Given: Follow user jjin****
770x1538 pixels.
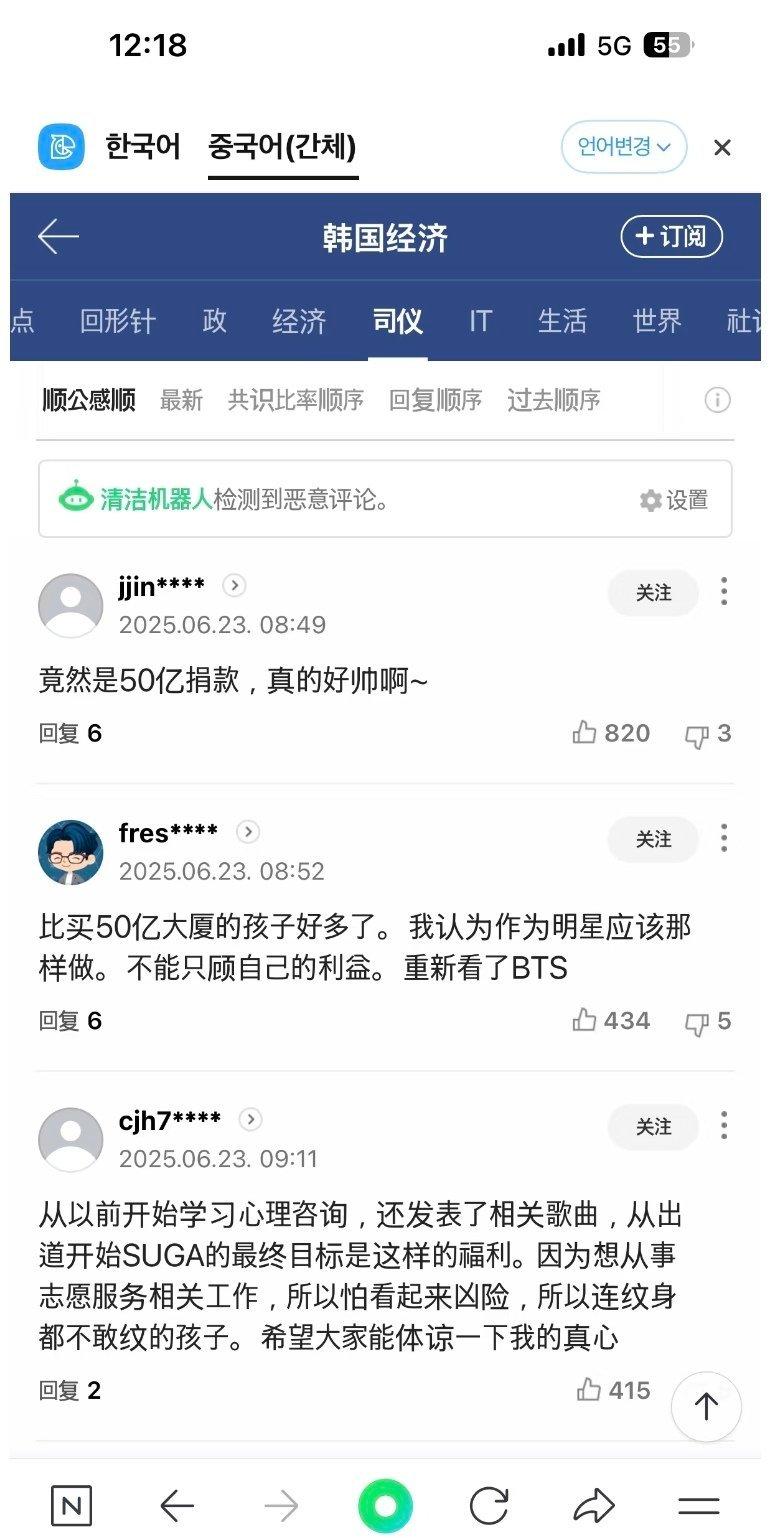Looking at the screenshot, I should click(x=653, y=593).
